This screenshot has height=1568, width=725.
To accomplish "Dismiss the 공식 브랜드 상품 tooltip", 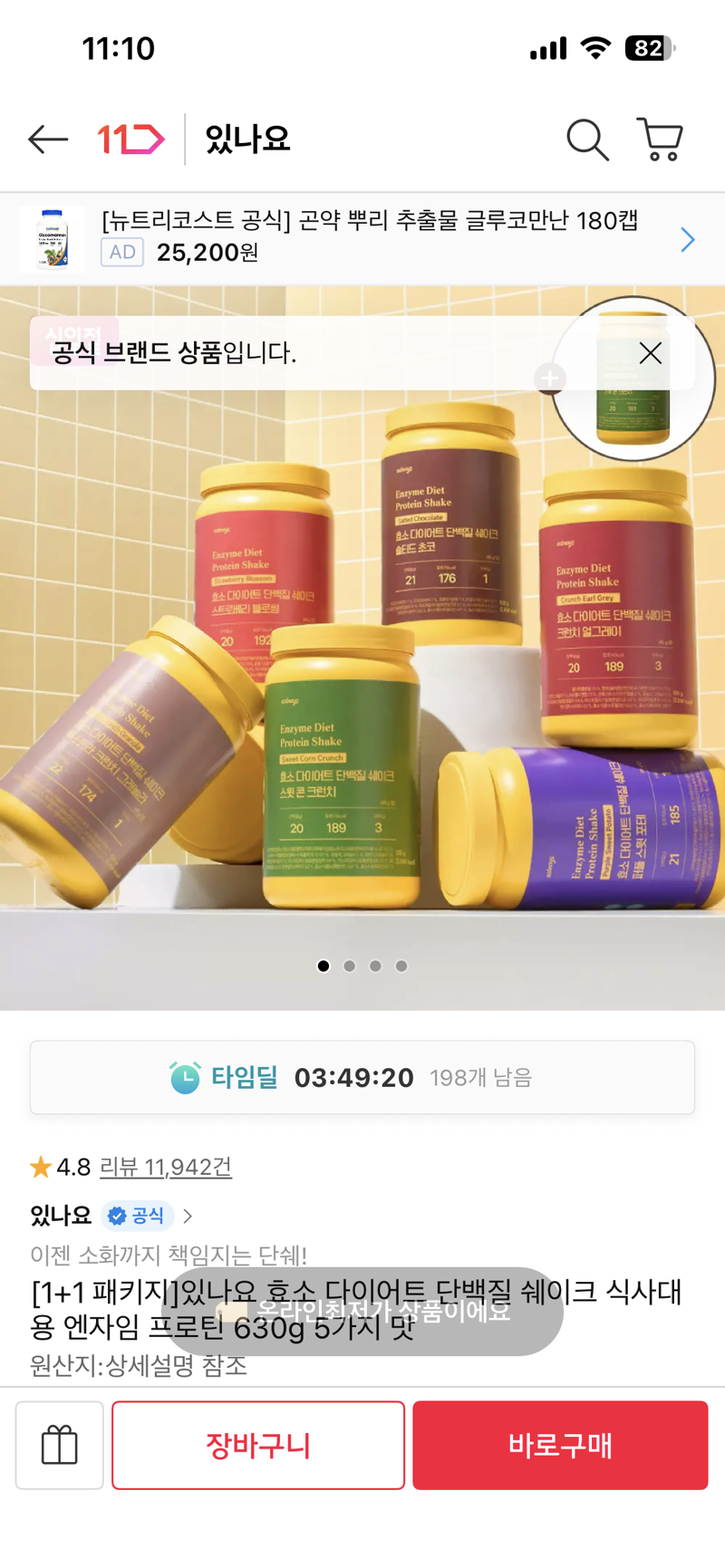I will click(x=651, y=353).
